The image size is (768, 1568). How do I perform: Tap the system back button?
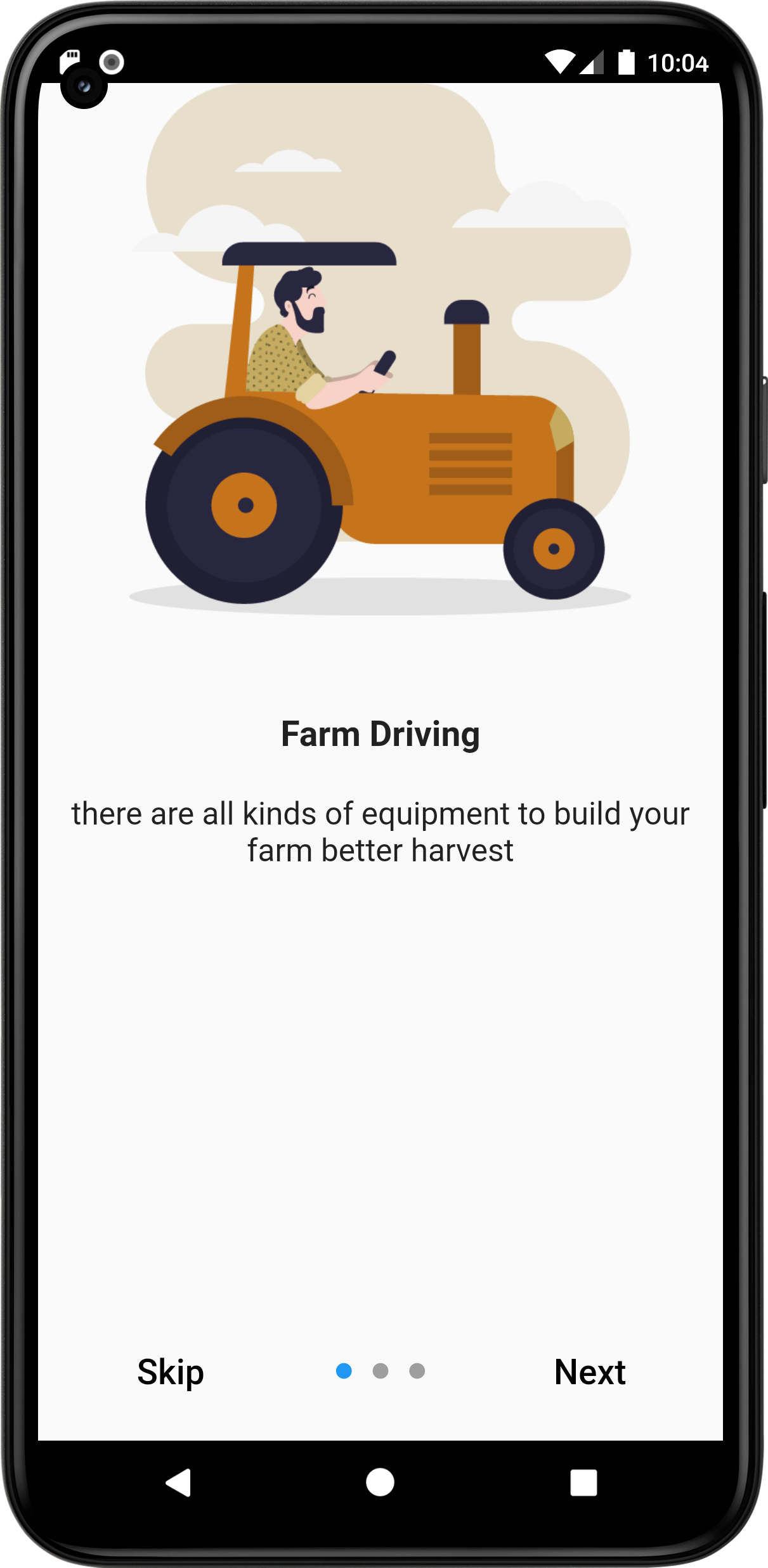click(x=178, y=1482)
